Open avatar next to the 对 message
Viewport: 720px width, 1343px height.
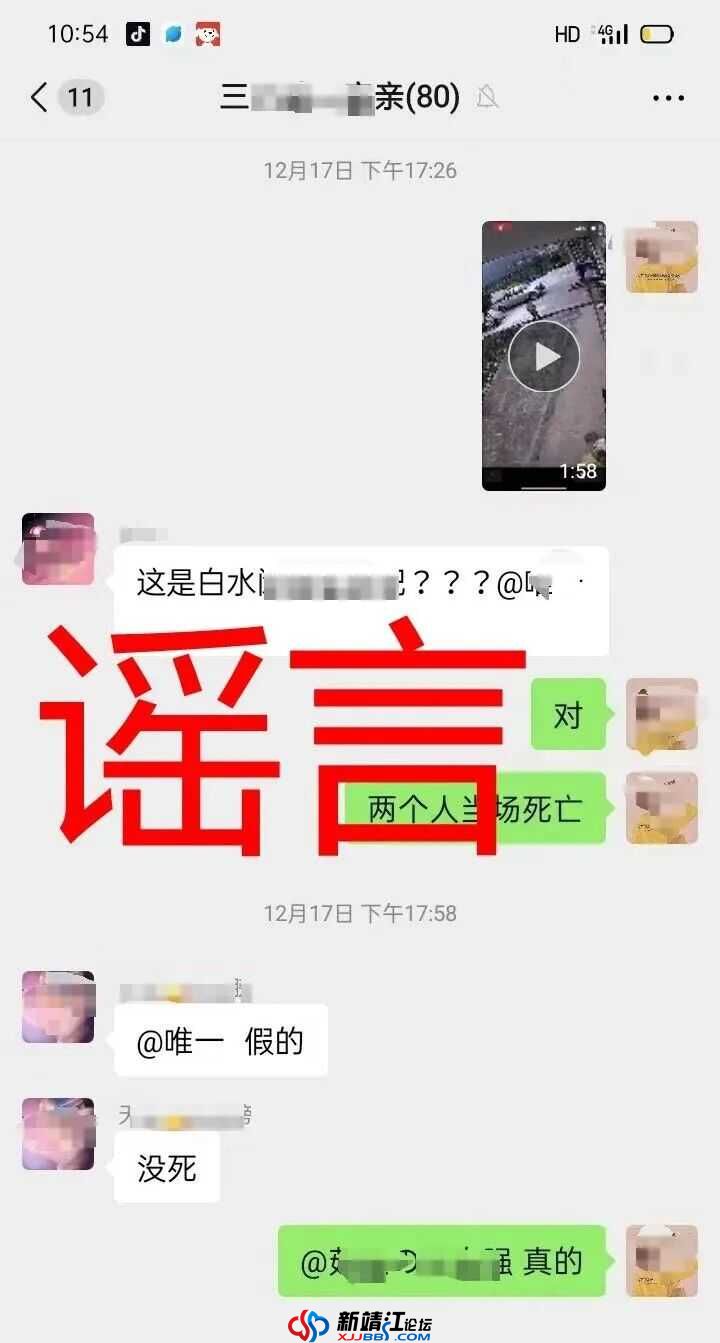point(661,714)
